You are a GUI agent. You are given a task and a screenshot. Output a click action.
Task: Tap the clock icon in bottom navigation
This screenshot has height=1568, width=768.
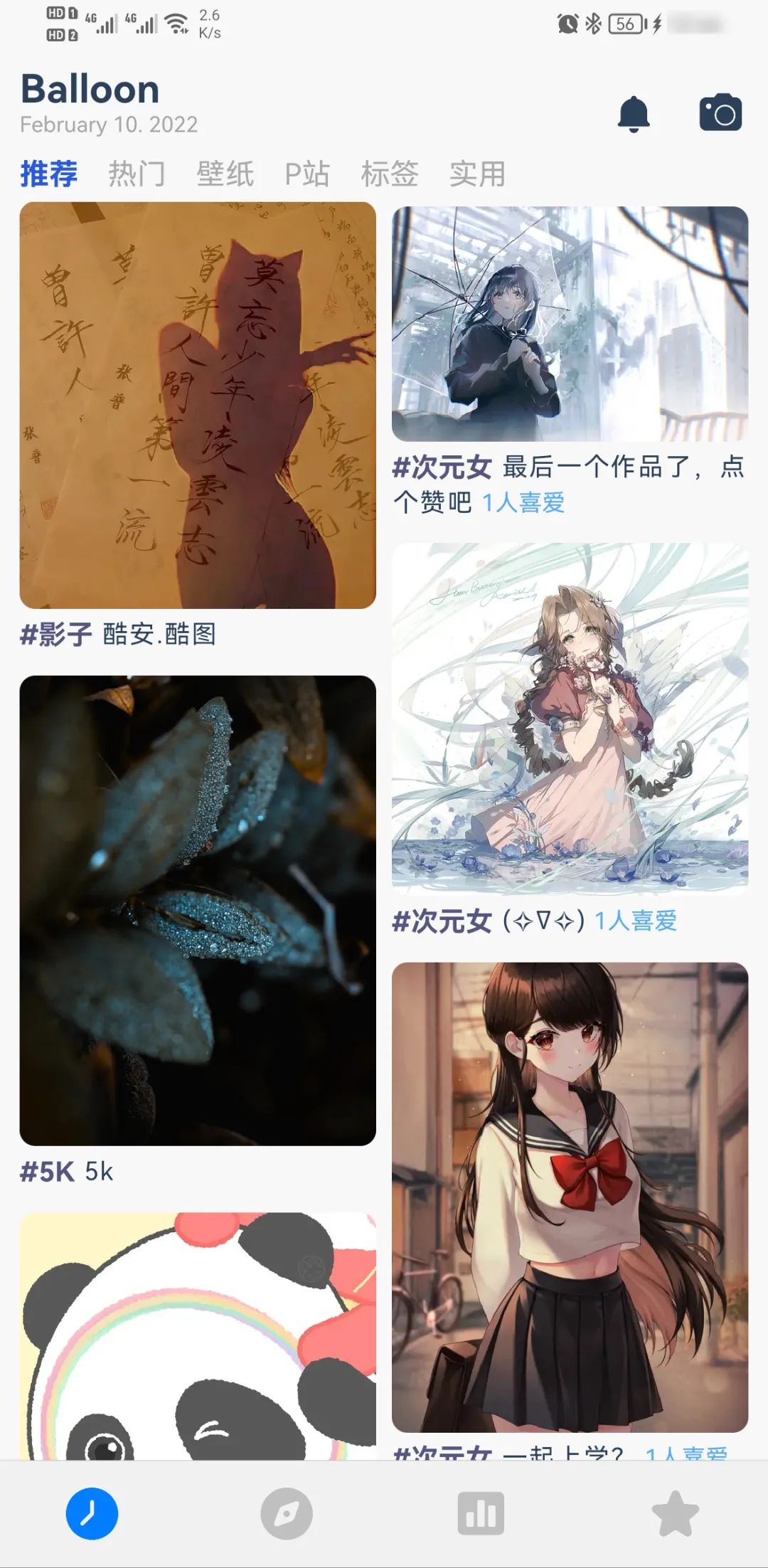[x=92, y=1513]
